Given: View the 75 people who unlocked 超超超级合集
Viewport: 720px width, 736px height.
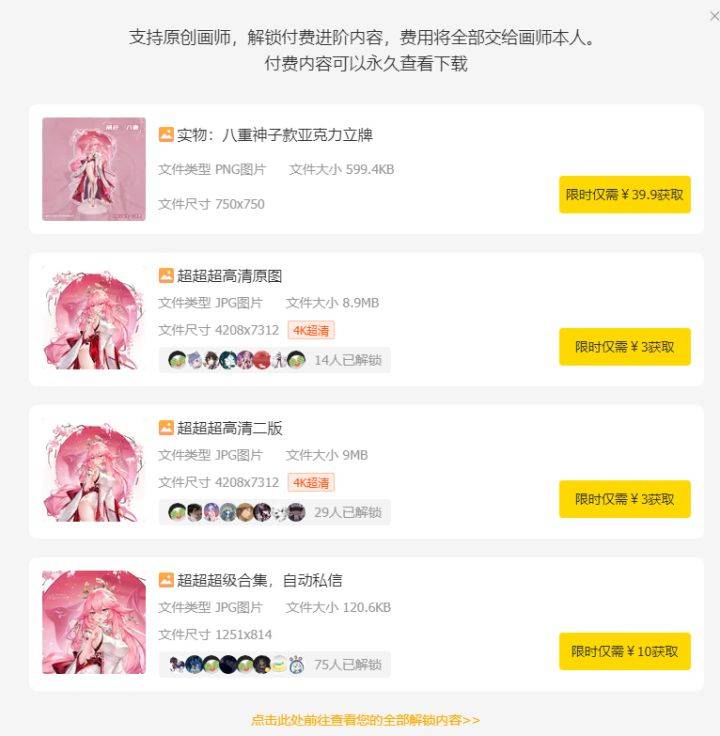Looking at the screenshot, I should pos(275,664).
